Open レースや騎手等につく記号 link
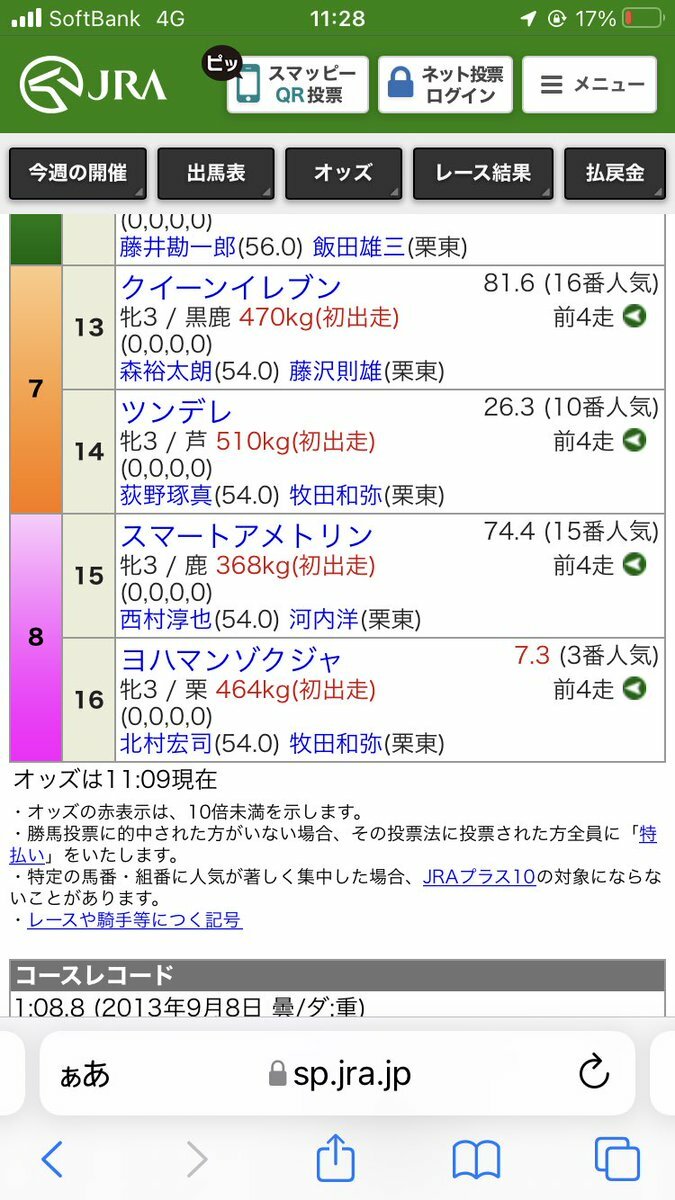 click(x=135, y=920)
